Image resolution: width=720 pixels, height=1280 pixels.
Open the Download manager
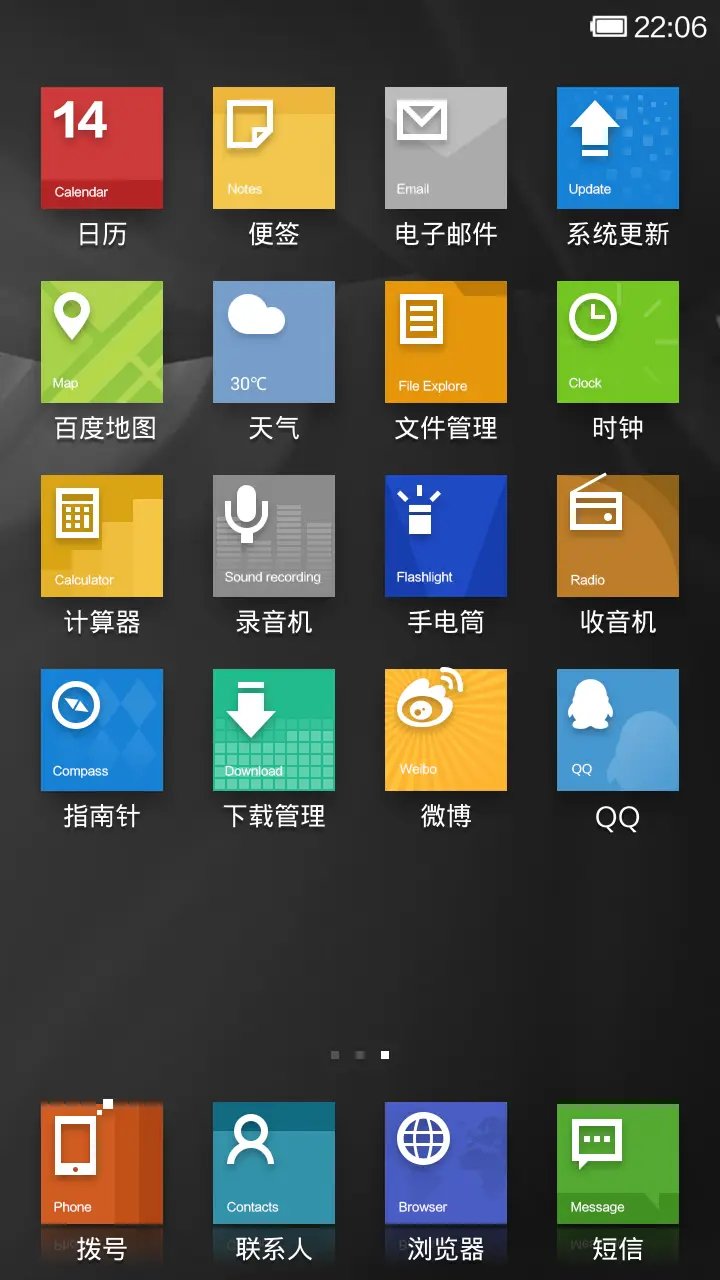click(273, 729)
